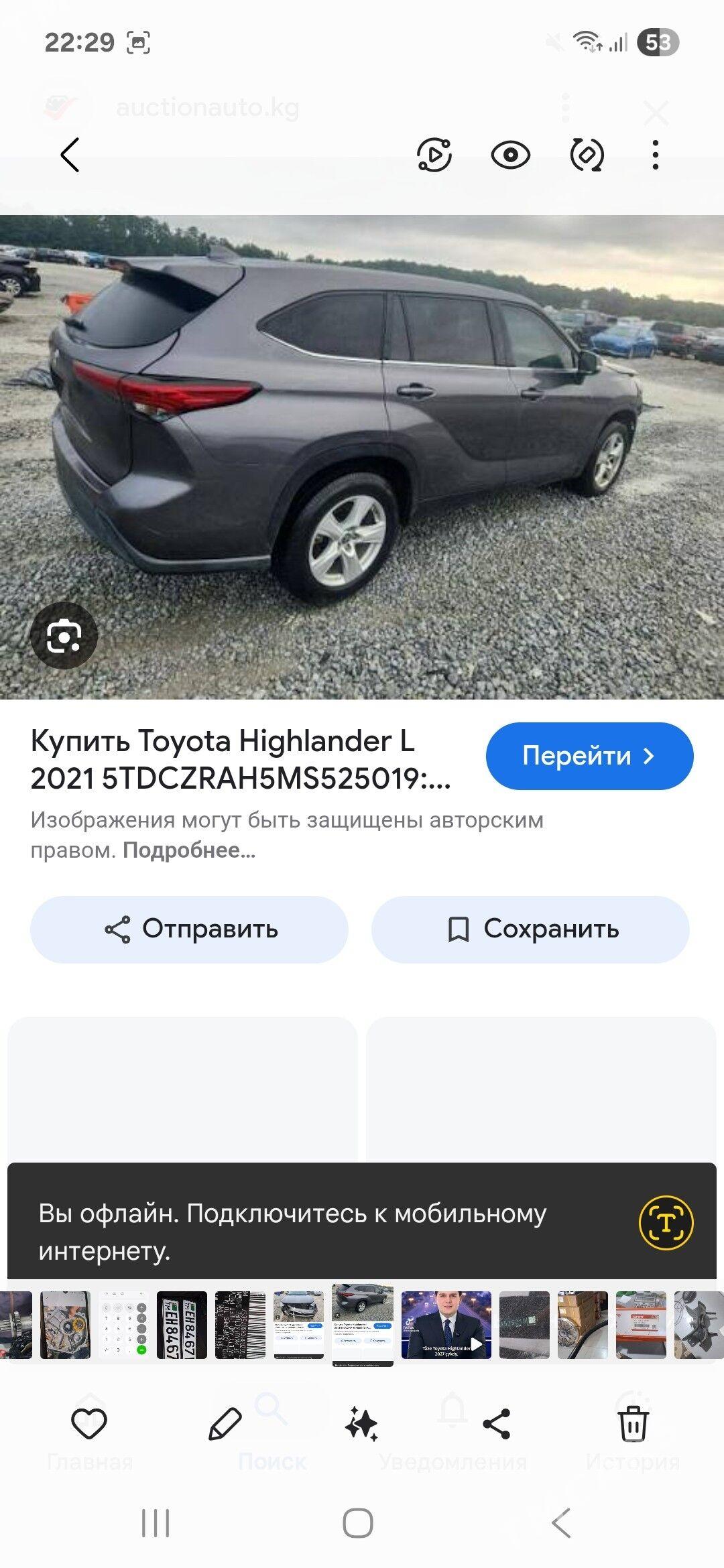Tap the eye icon in the top toolbar
724x1568 pixels.
click(510, 155)
